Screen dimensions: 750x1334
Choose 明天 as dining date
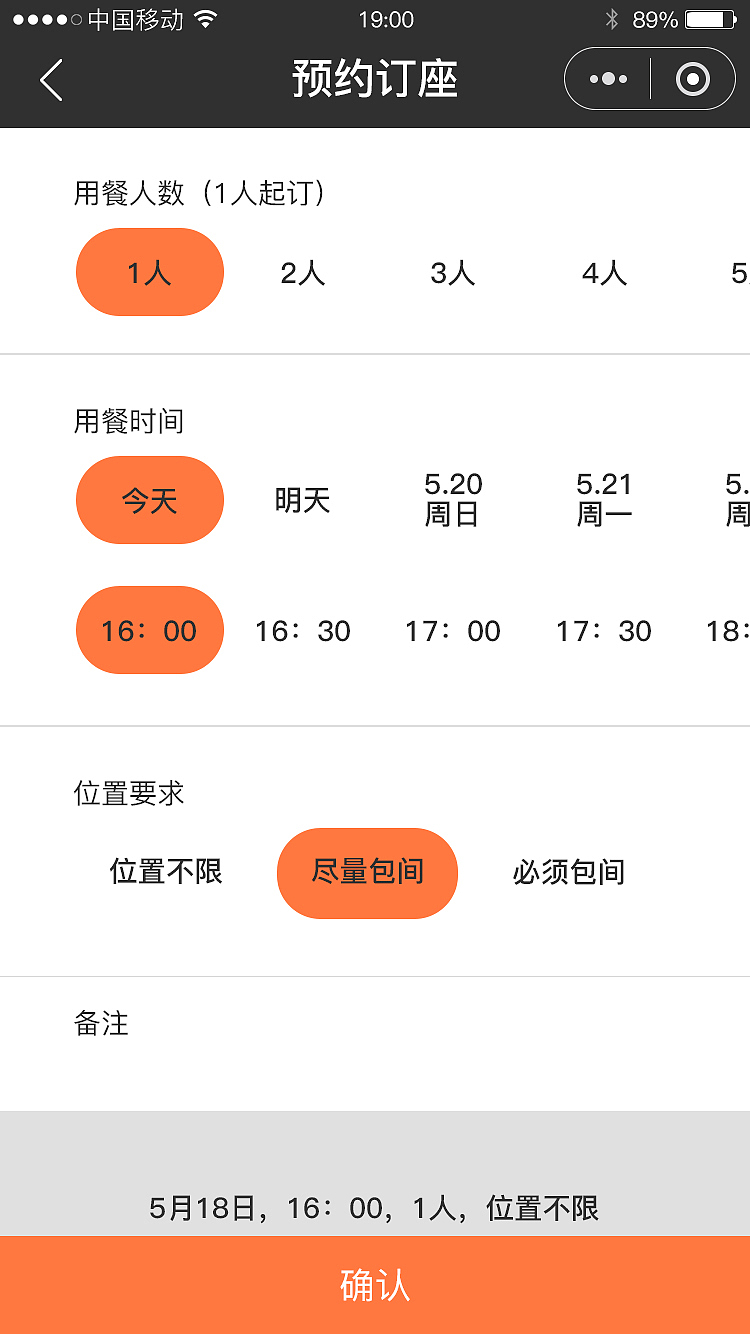click(302, 500)
